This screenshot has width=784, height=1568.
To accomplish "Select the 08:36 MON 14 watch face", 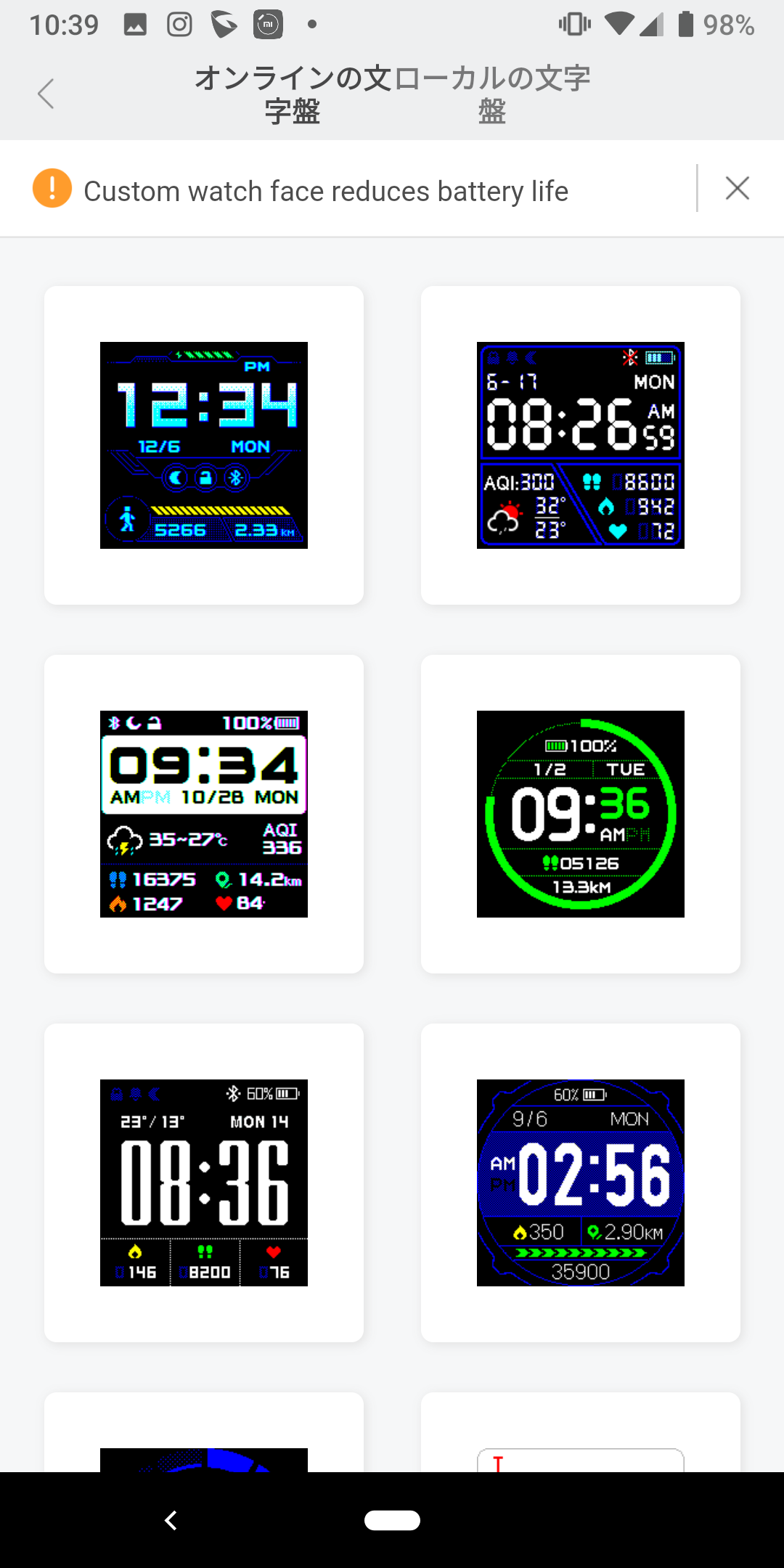I will [204, 1183].
